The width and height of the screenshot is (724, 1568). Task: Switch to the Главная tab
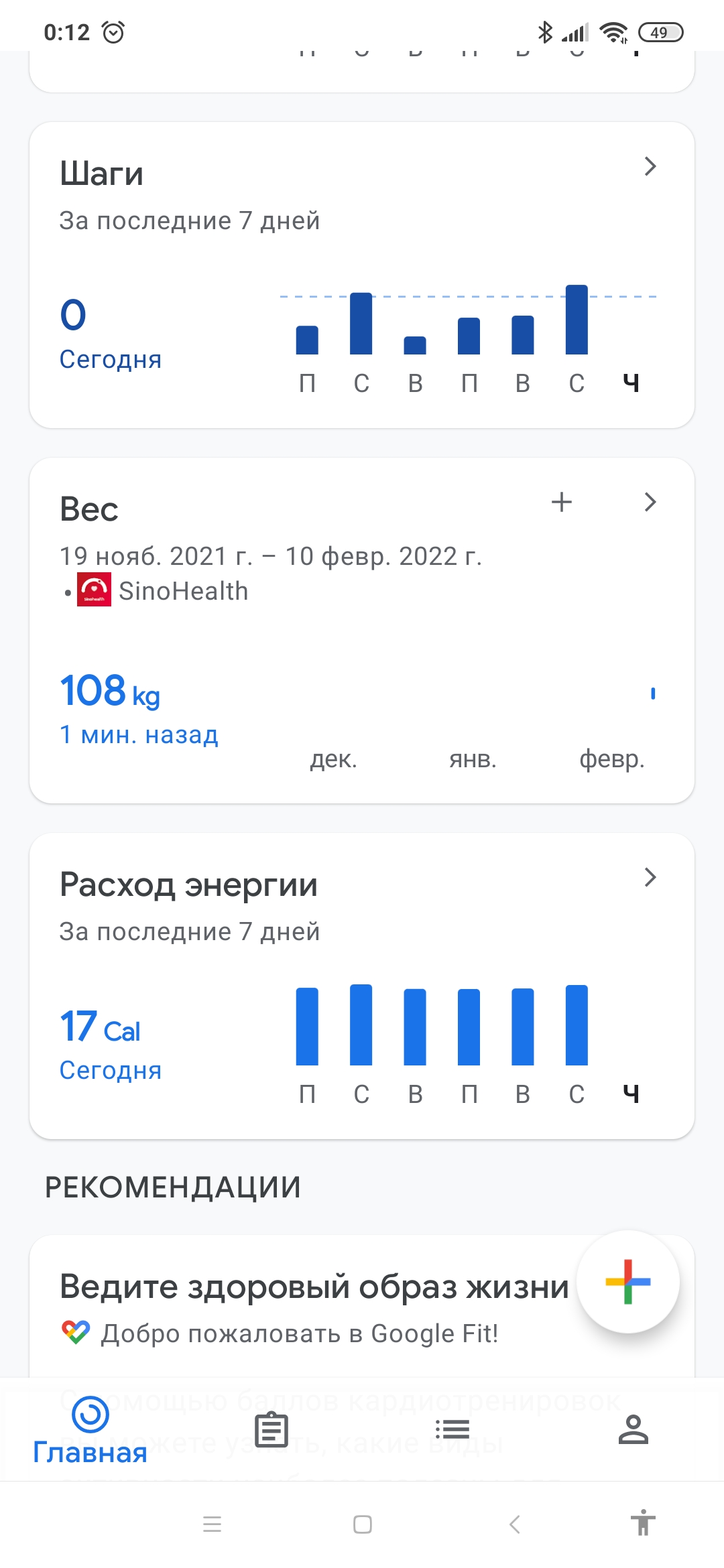90,1431
